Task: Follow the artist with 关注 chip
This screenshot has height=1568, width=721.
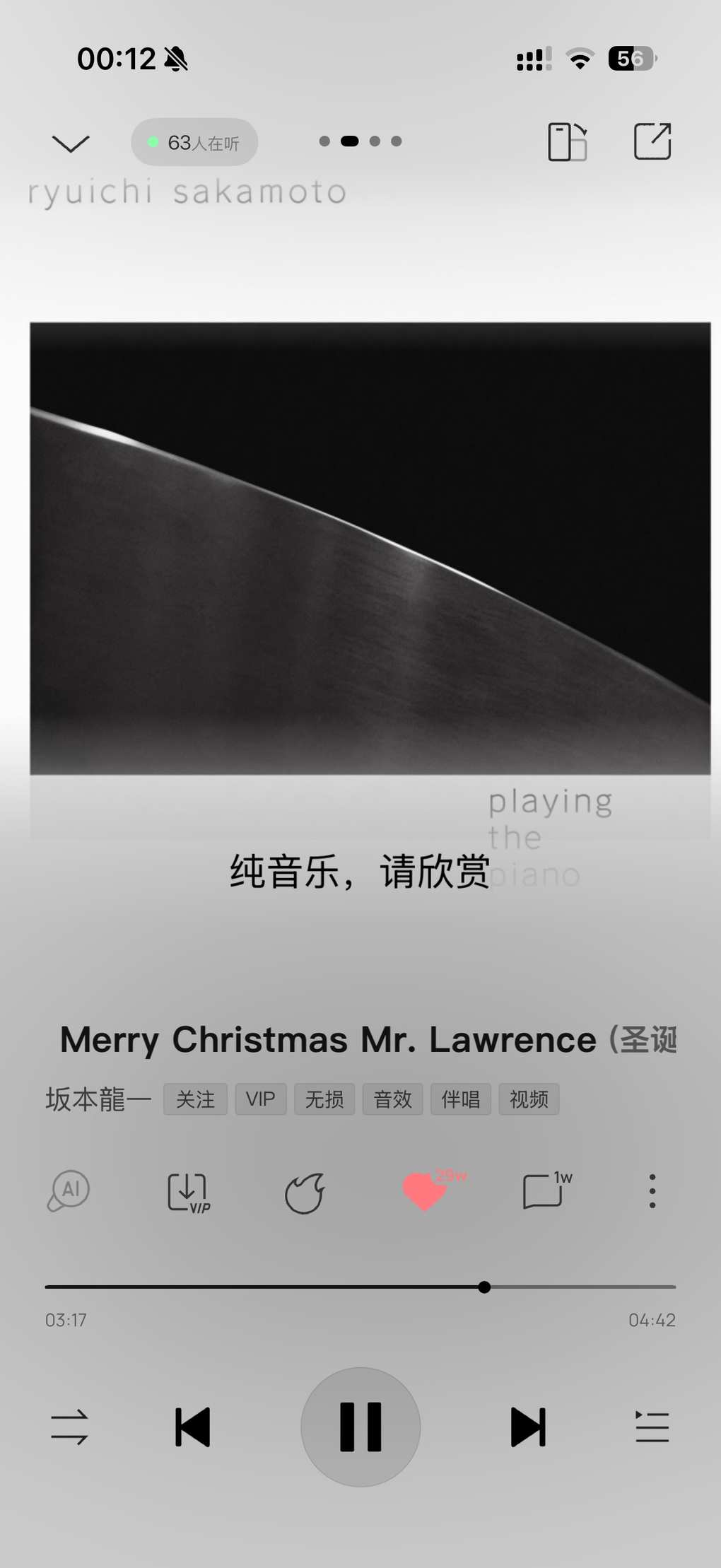Action: click(195, 1099)
